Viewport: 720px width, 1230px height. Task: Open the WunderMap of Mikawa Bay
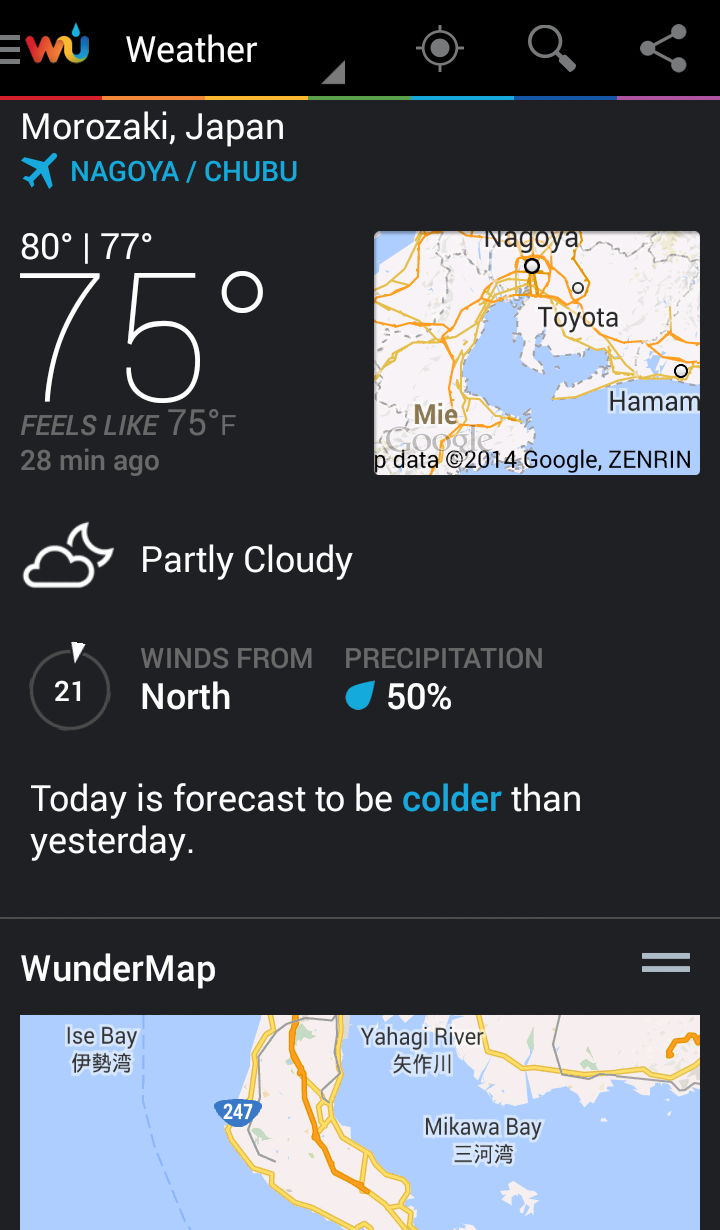point(360,1122)
